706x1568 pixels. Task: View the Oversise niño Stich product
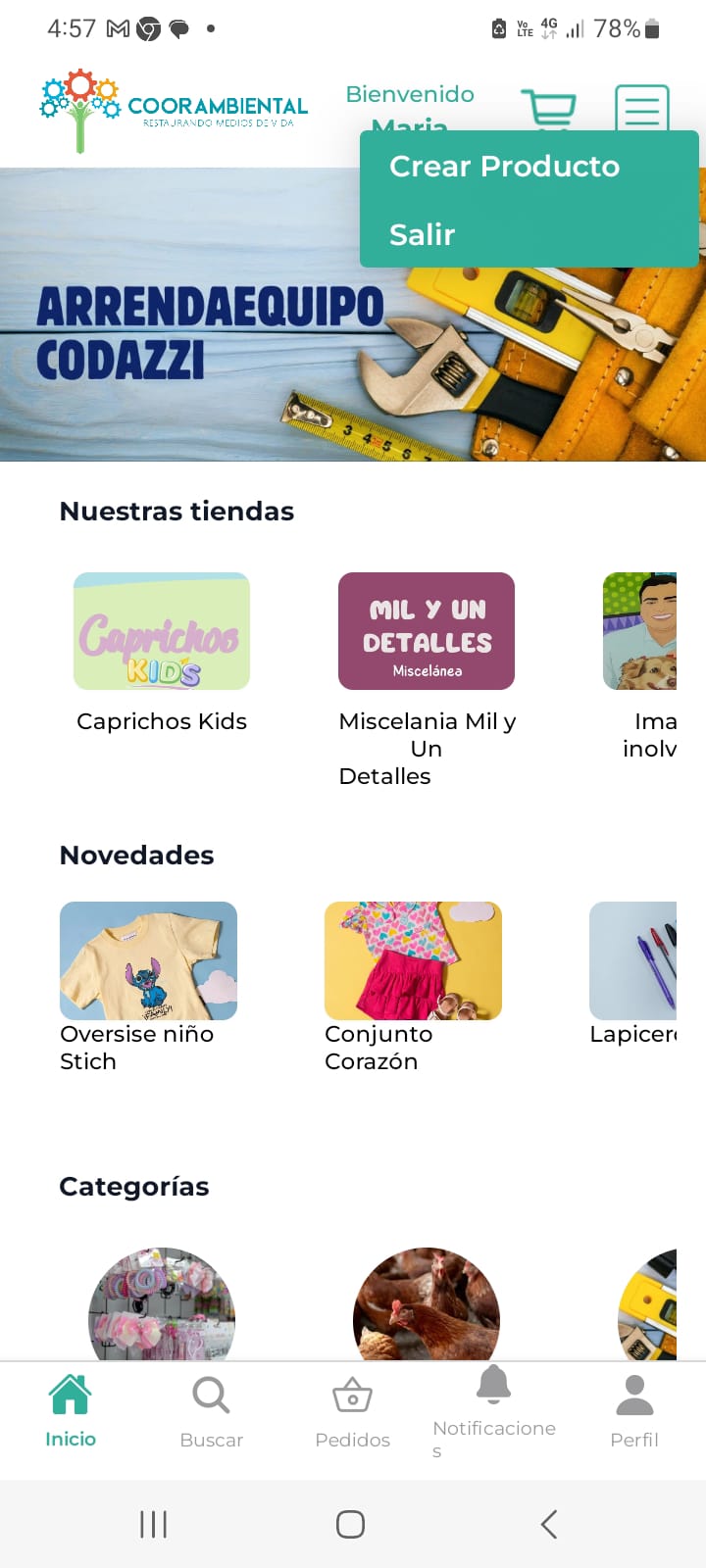click(x=148, y=961)
